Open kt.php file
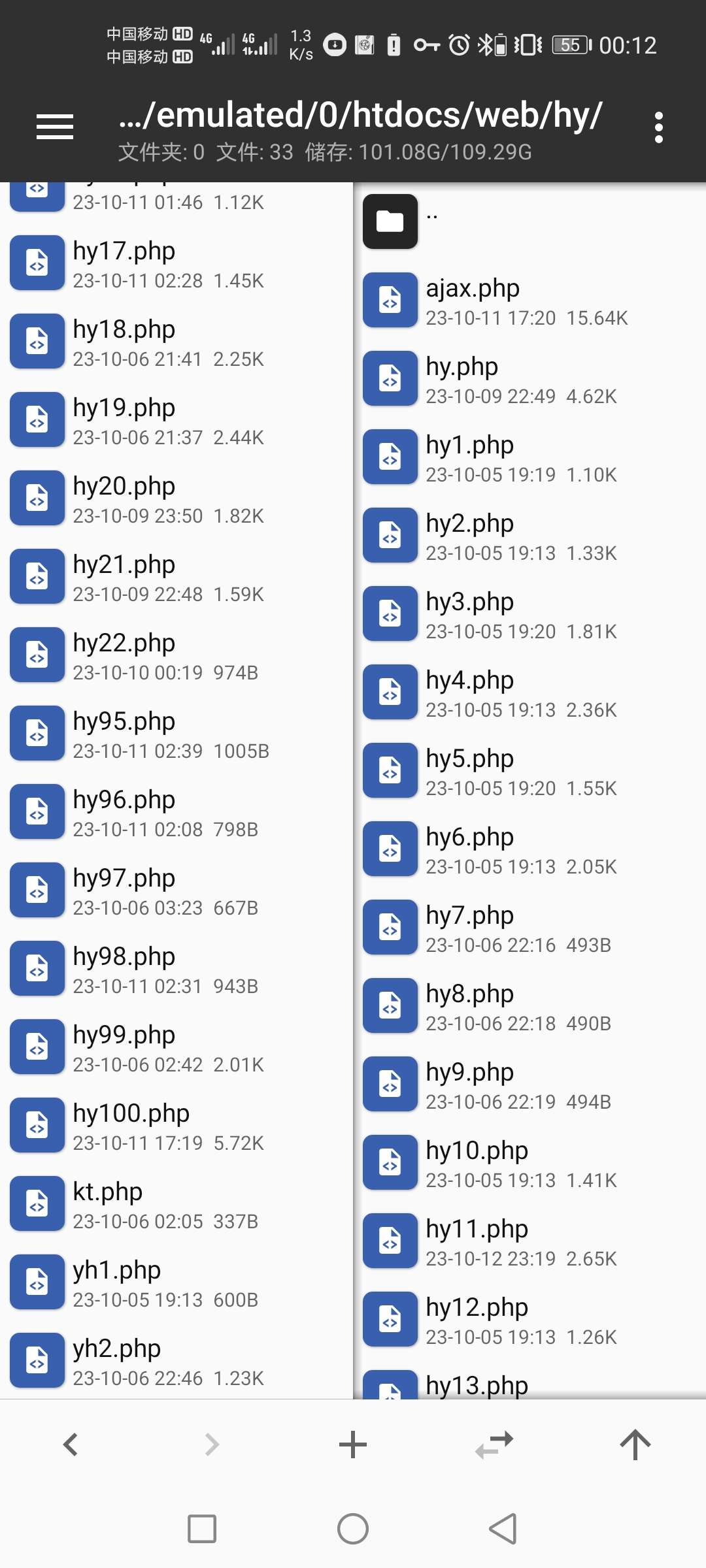Screen dimensions: 706x1568 (x=108, y=1204)
